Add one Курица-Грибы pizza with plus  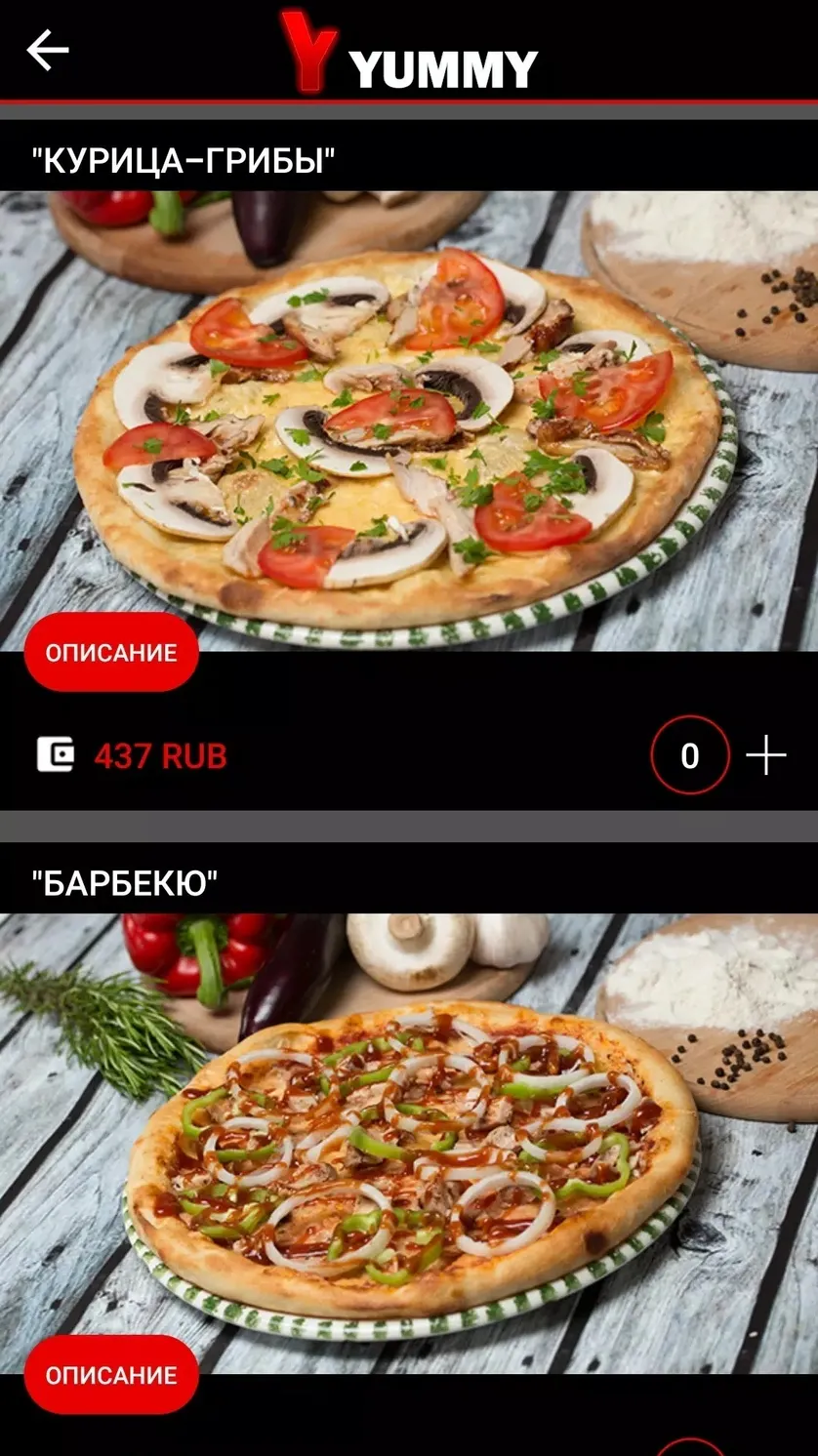pyautogui.click(x=766, y=755)
